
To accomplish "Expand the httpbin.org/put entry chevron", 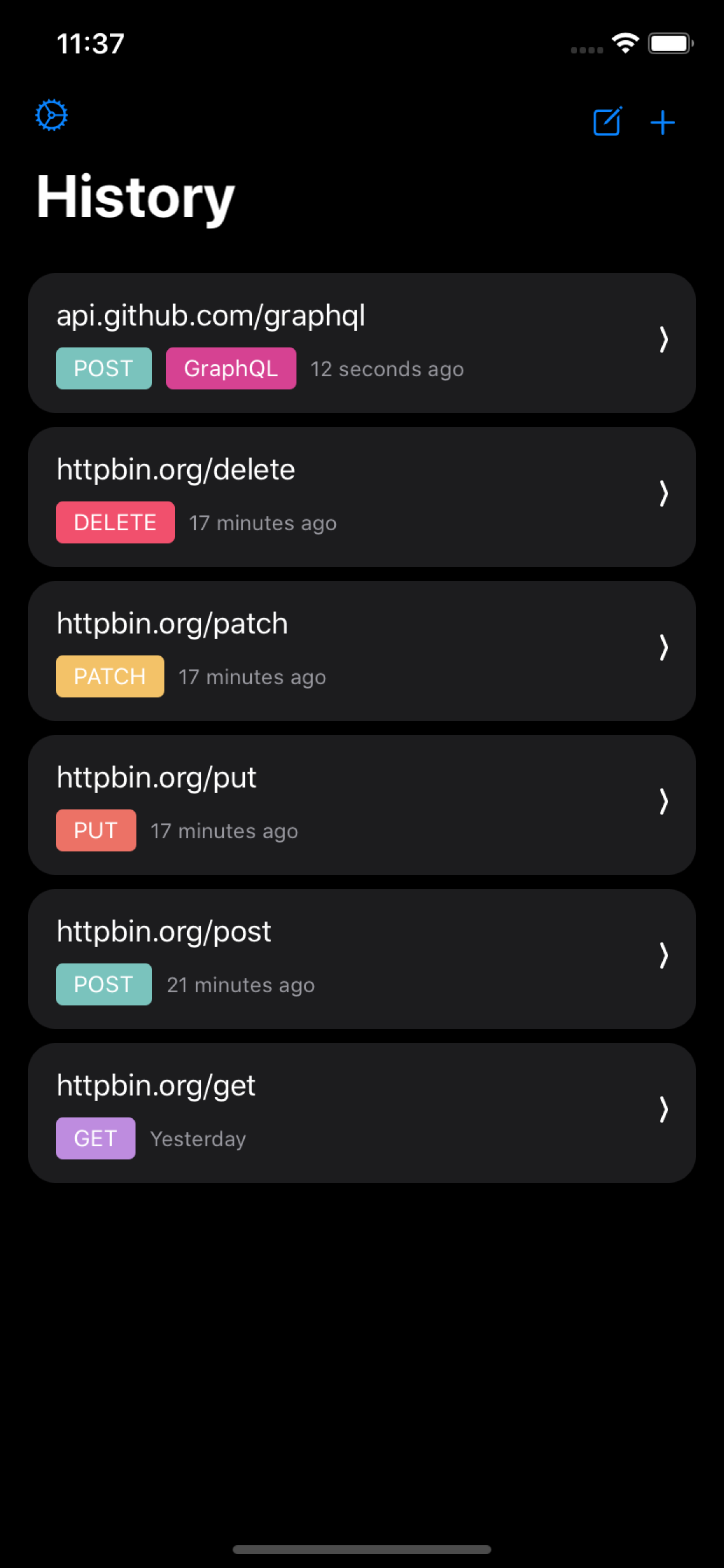I will click(665, 802).
